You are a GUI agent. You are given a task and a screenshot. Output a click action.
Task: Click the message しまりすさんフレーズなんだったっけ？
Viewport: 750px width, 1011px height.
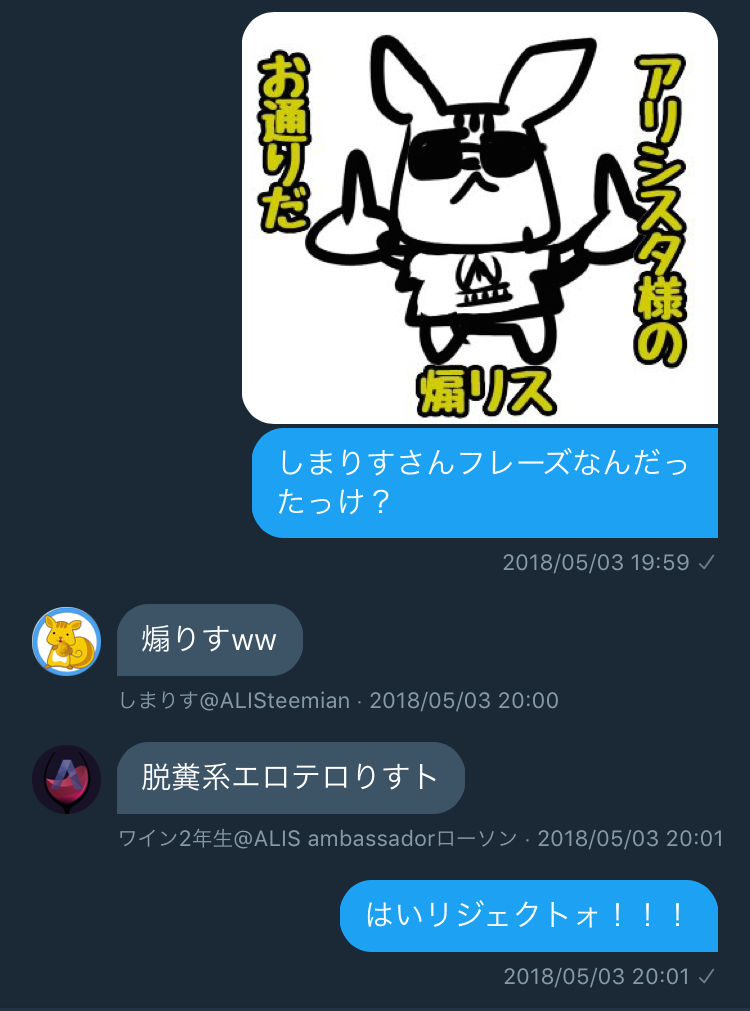click(485, 483)
